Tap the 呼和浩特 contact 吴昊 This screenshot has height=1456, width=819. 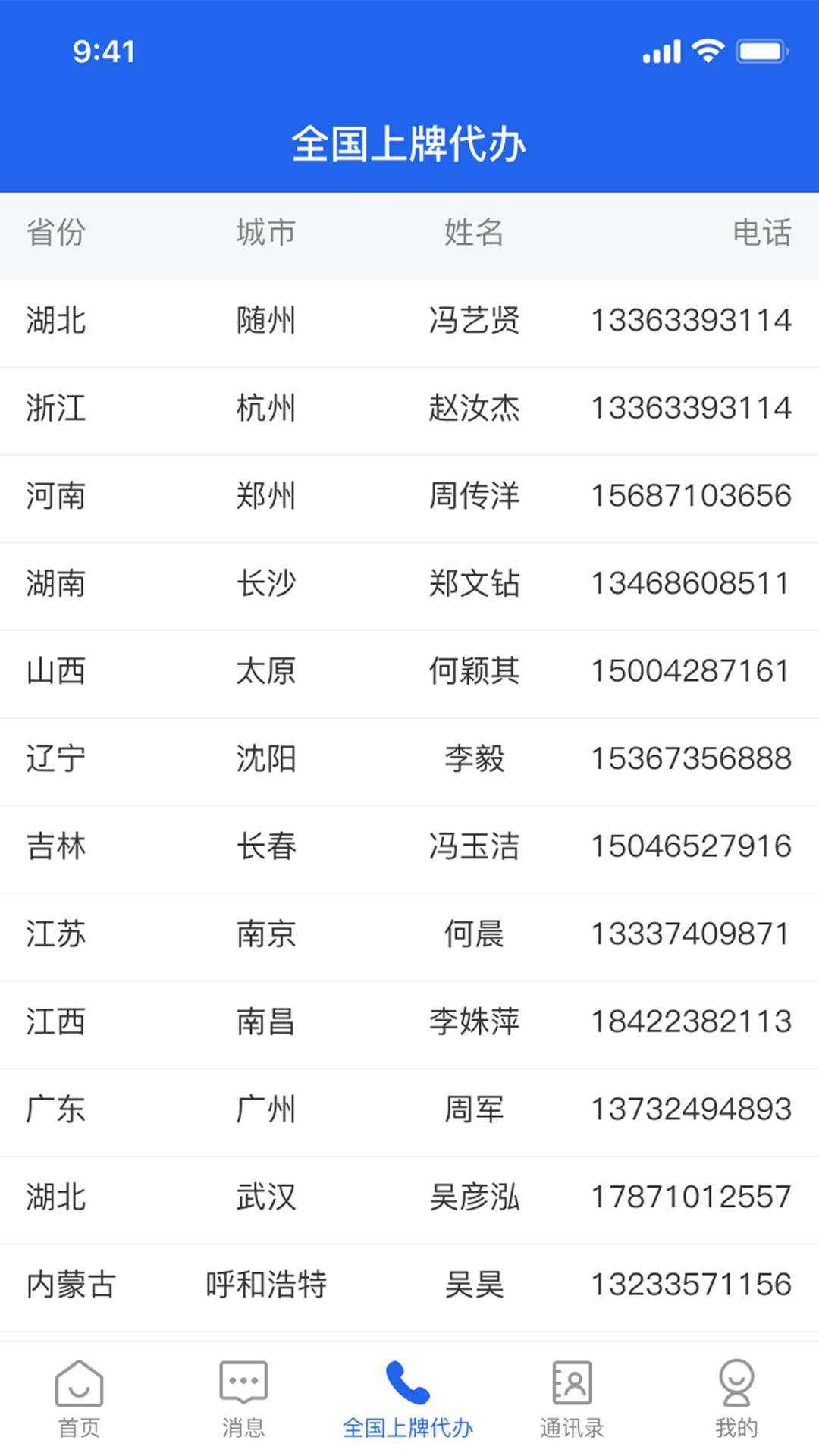coord(409,1285)
